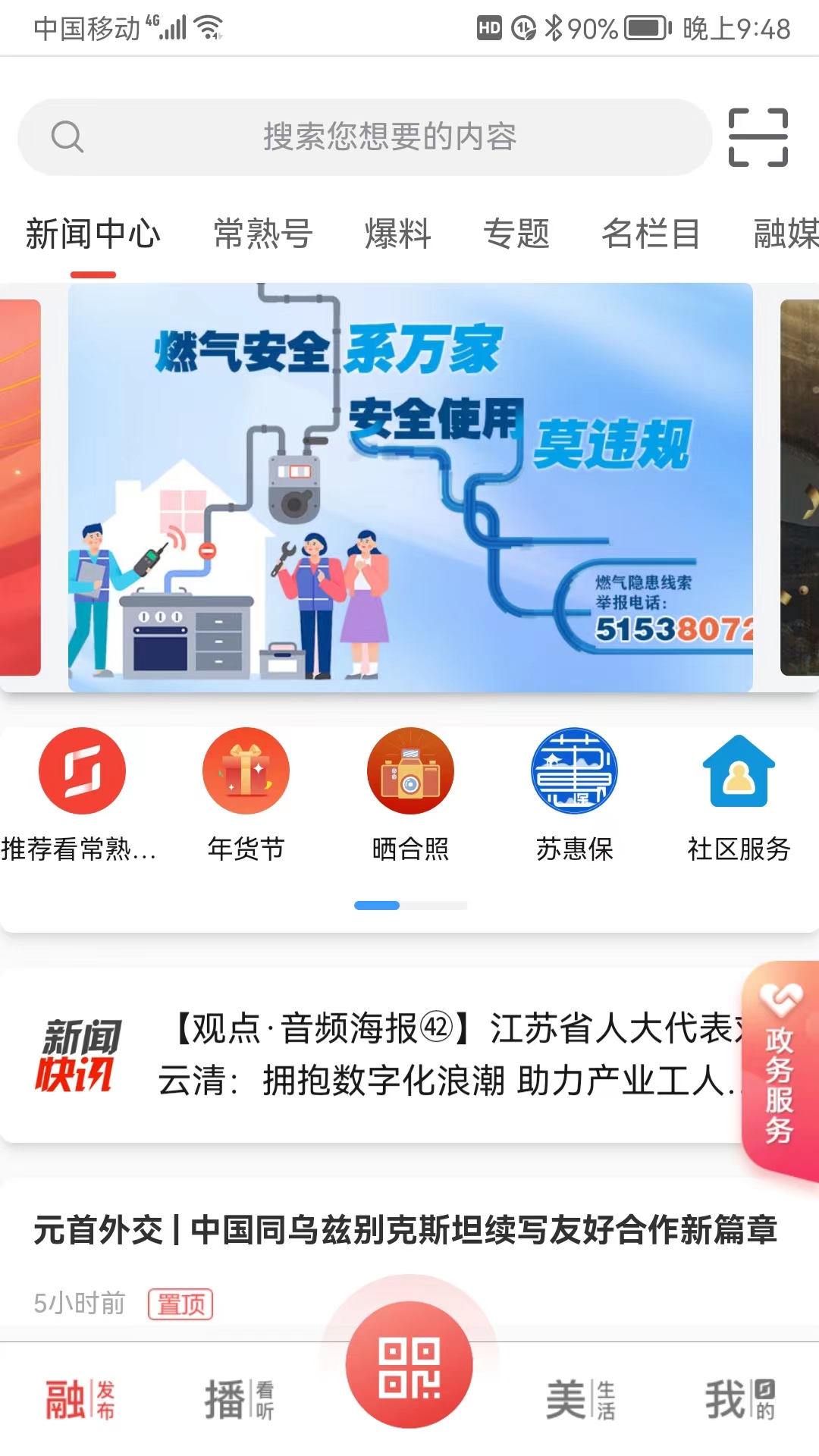819x1456 pixels.
Task: Switch to the 播 看听 bottom tab
Action: tap(238, 1399)
